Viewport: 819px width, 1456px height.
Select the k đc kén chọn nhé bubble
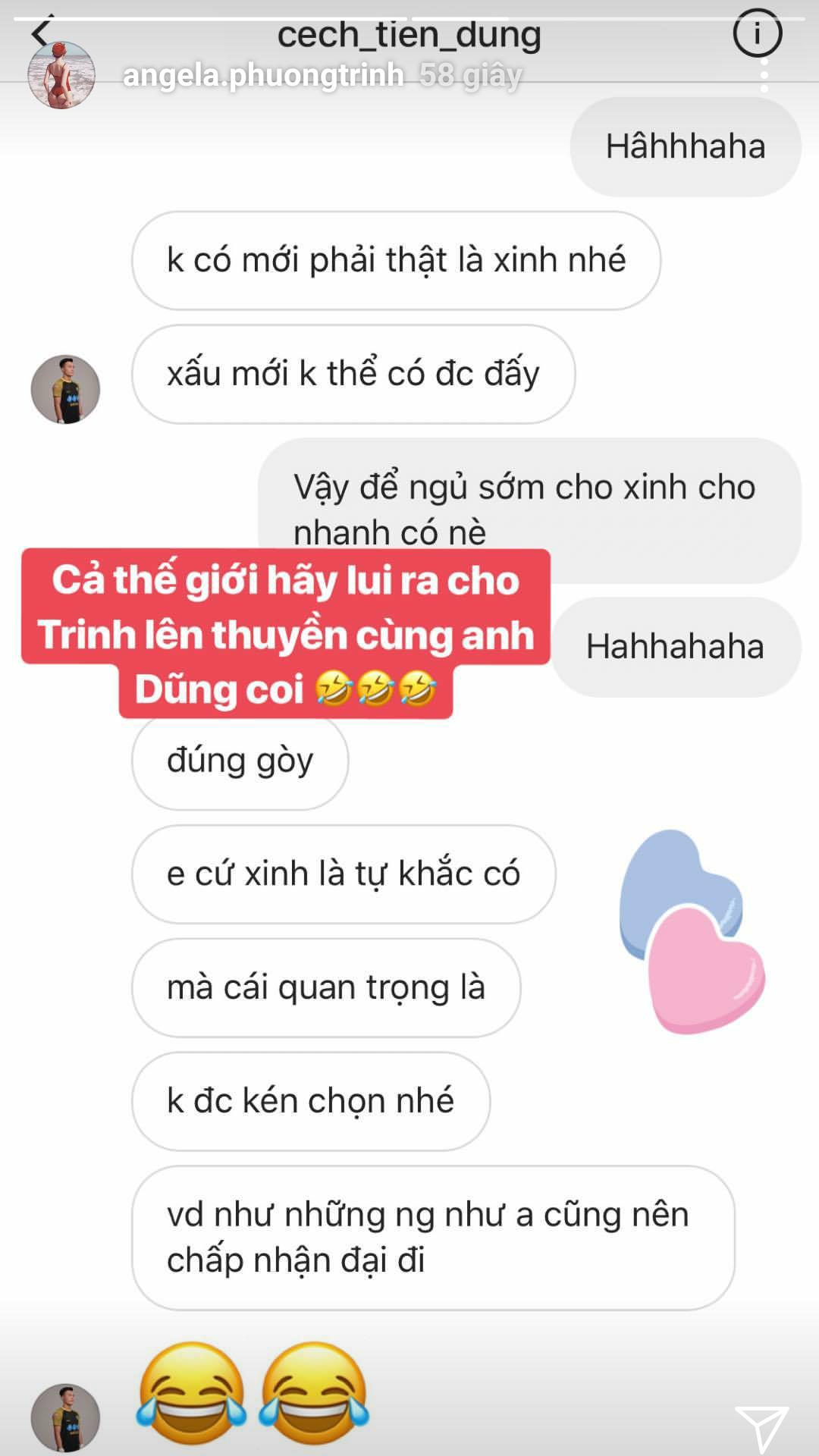pyautogui.click(x=311, y=1101)
